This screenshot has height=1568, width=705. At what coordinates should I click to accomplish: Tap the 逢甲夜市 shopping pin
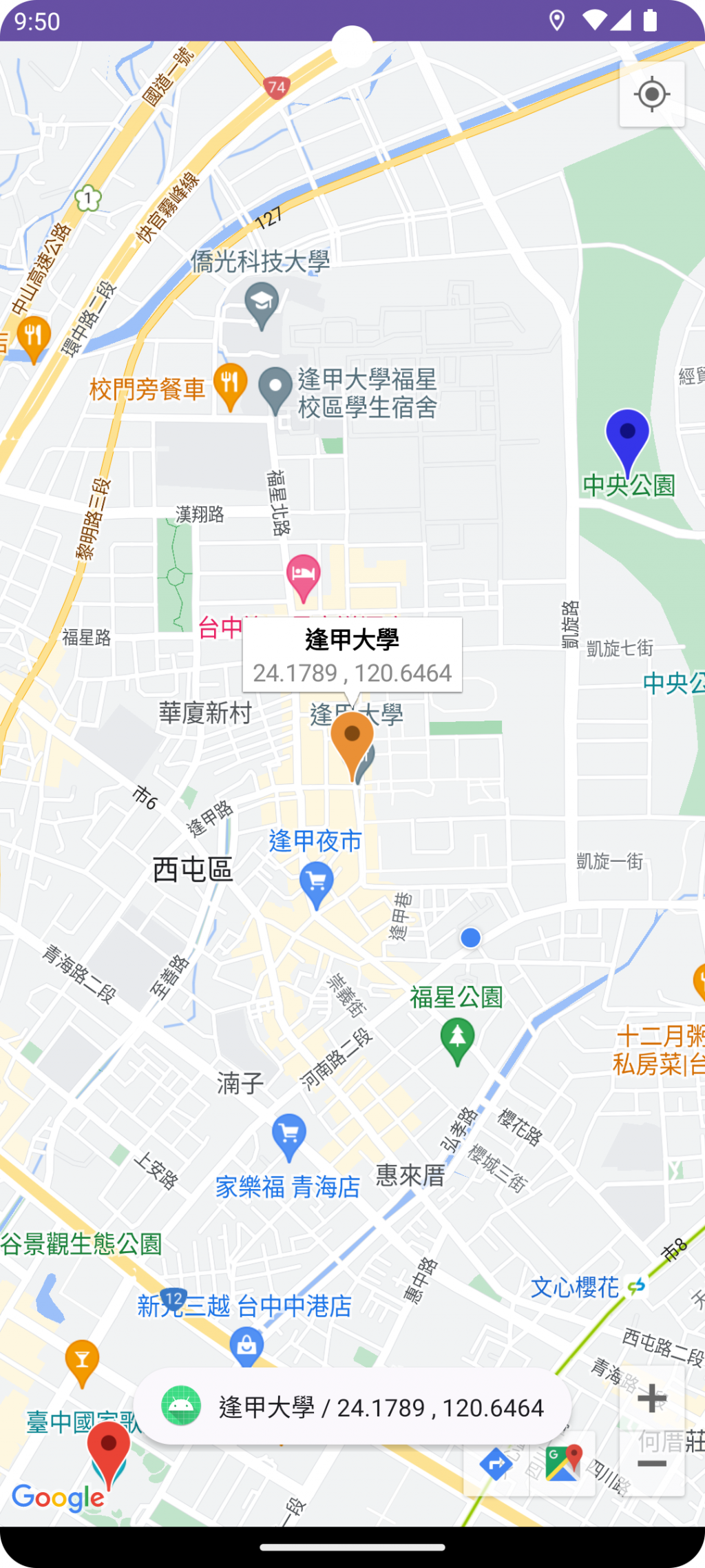[317, 883]
